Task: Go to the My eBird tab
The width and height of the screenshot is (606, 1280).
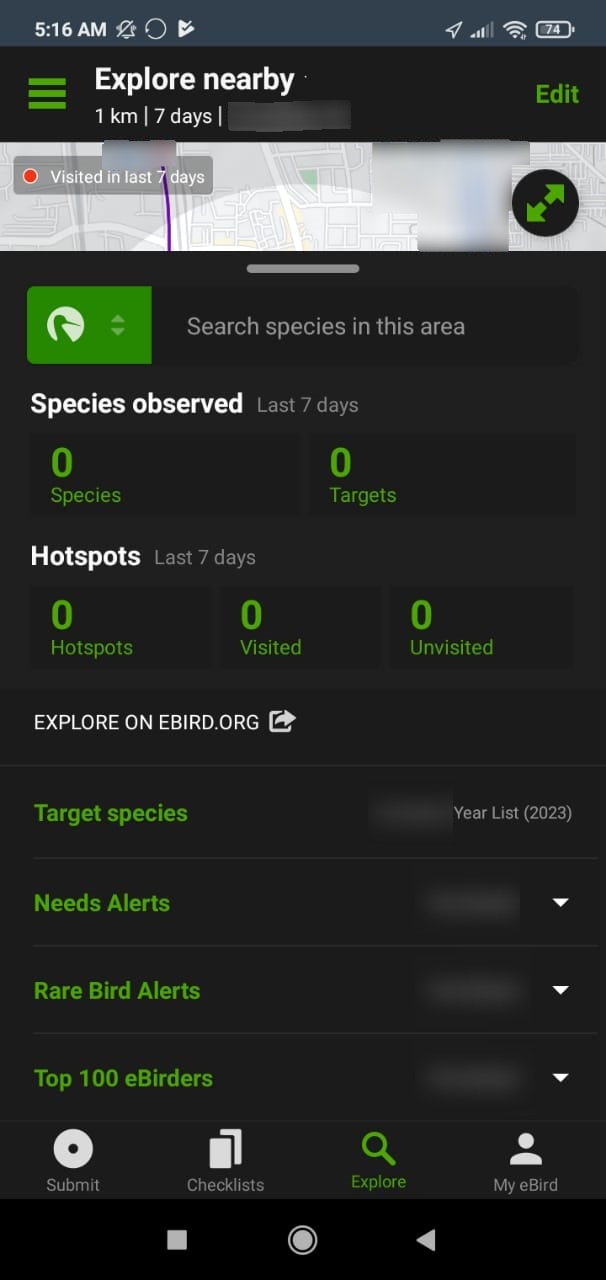Action: [x=526, y=1161]
